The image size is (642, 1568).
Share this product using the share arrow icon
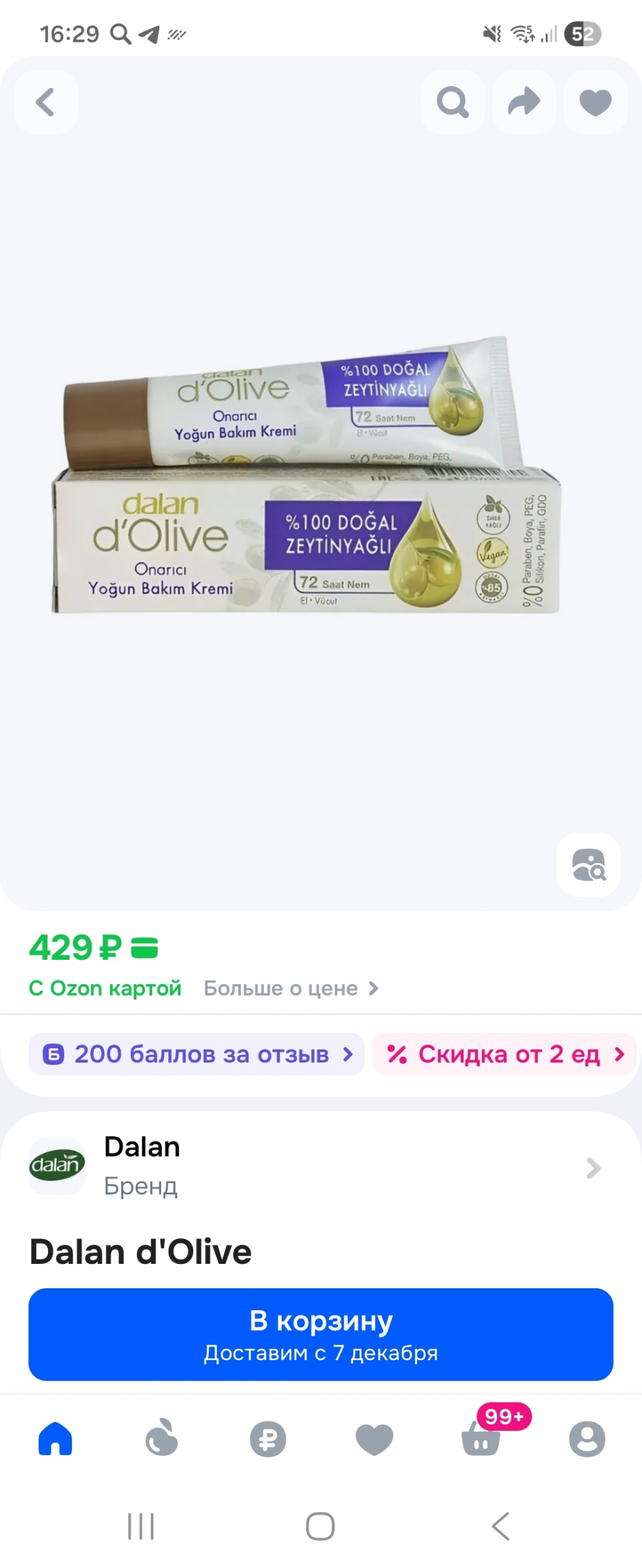pyautogui.click(x=524, y=102)
